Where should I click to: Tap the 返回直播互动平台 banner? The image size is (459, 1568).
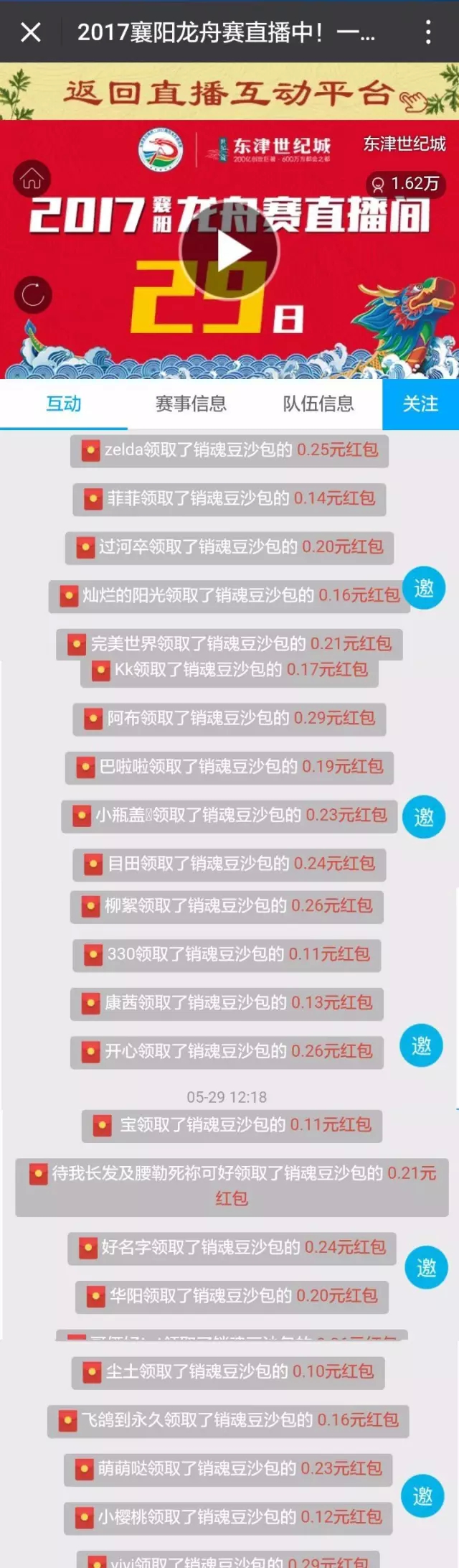[229, 92]
